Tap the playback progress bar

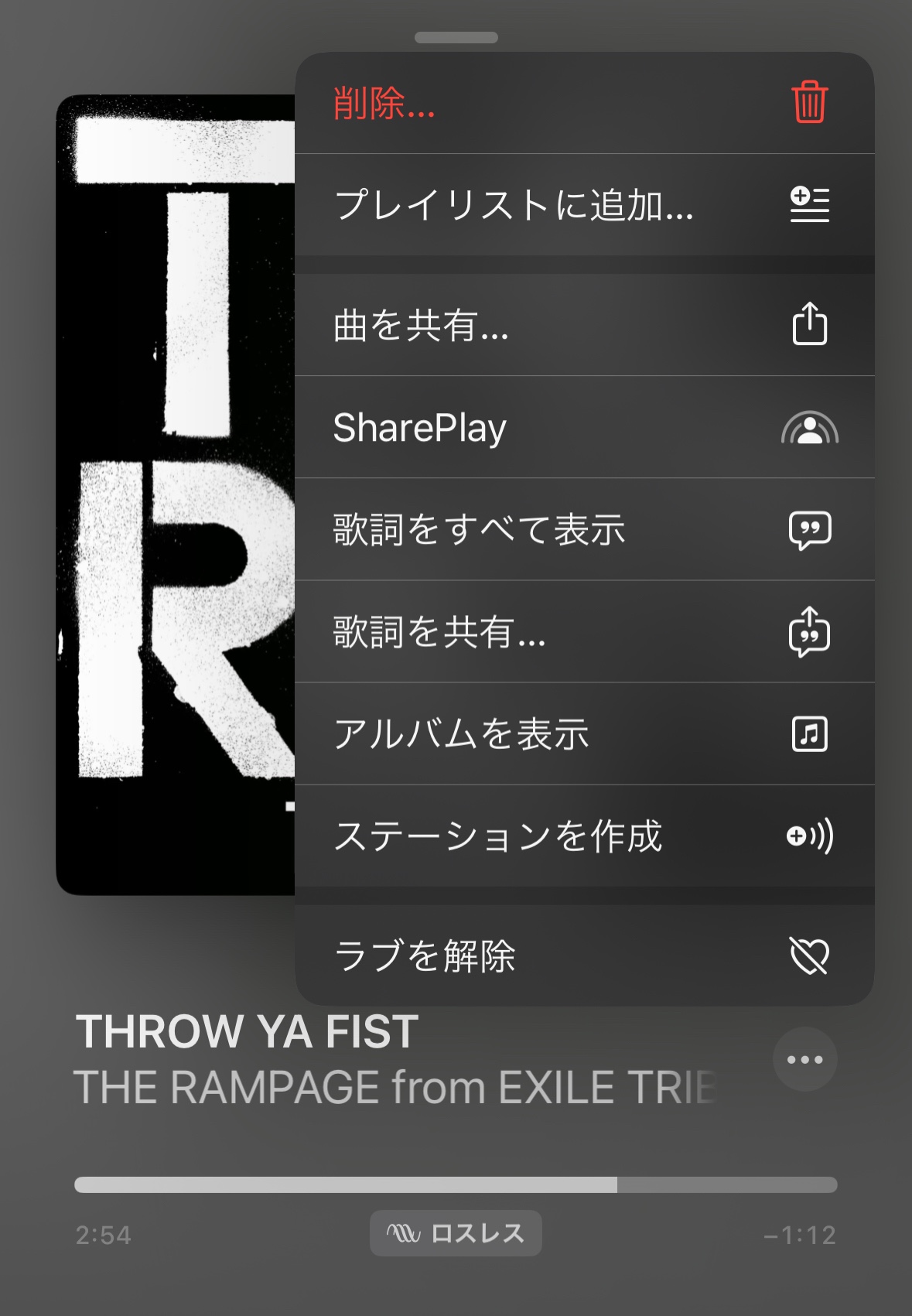[456, 1184]
